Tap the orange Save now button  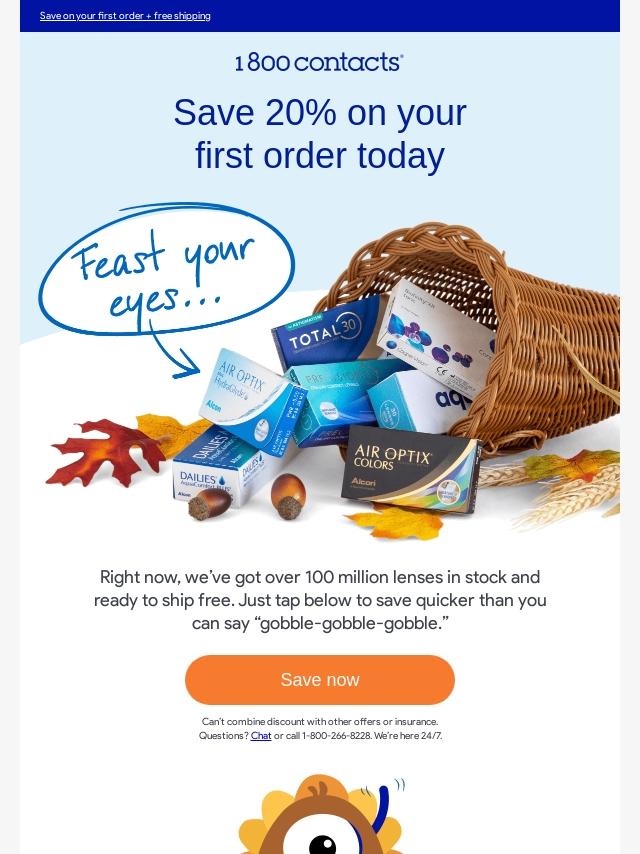pyautogui.click(x=320, y=680)
